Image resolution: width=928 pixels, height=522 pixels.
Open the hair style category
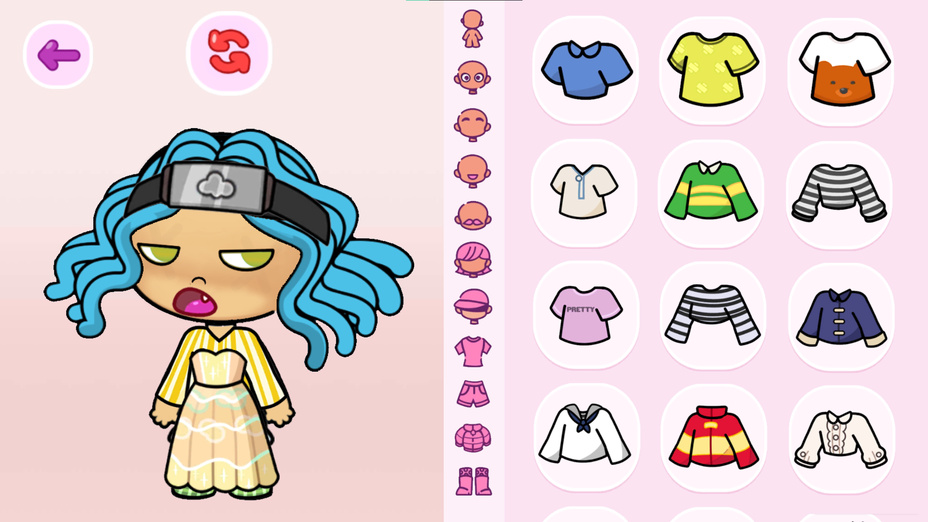(x=472, y=259)
